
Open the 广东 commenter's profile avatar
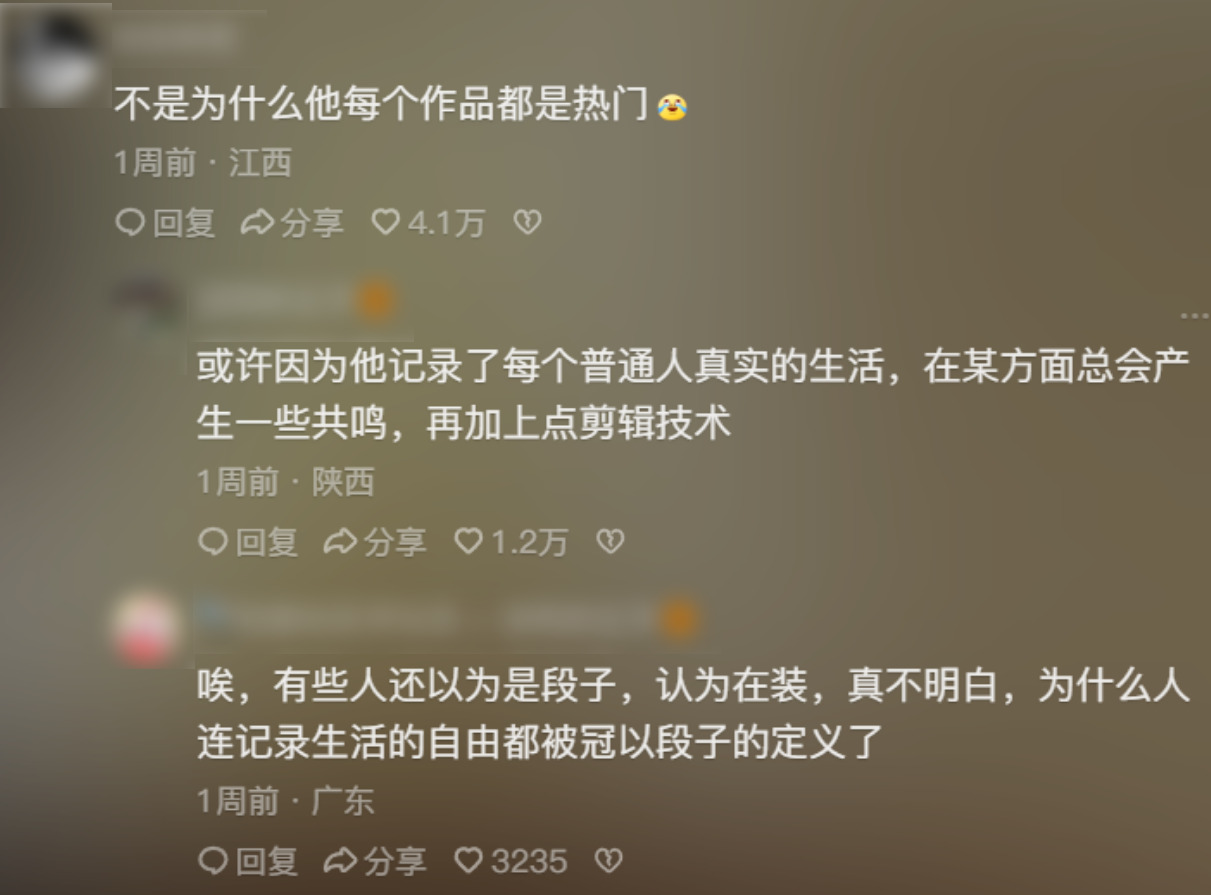[147, 629]
